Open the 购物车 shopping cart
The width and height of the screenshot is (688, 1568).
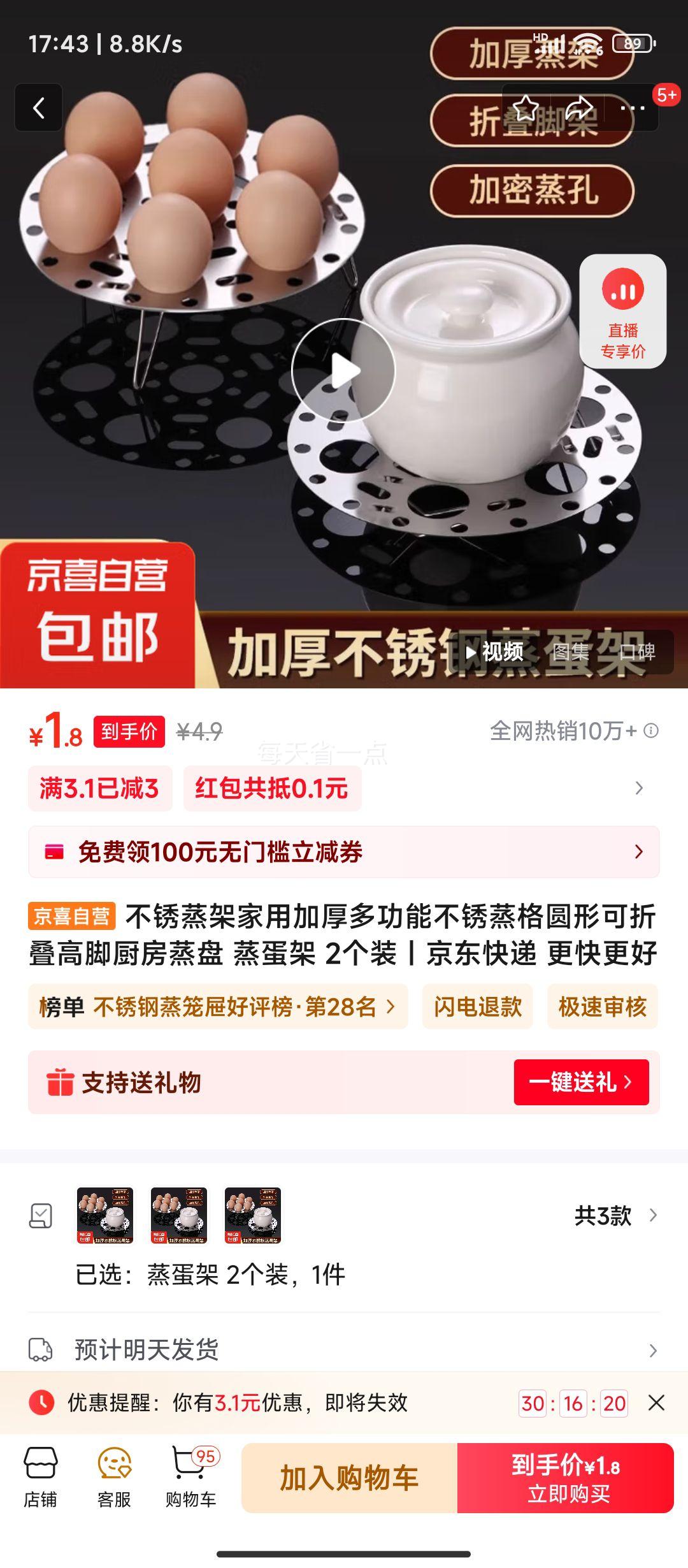point(190,1477)
